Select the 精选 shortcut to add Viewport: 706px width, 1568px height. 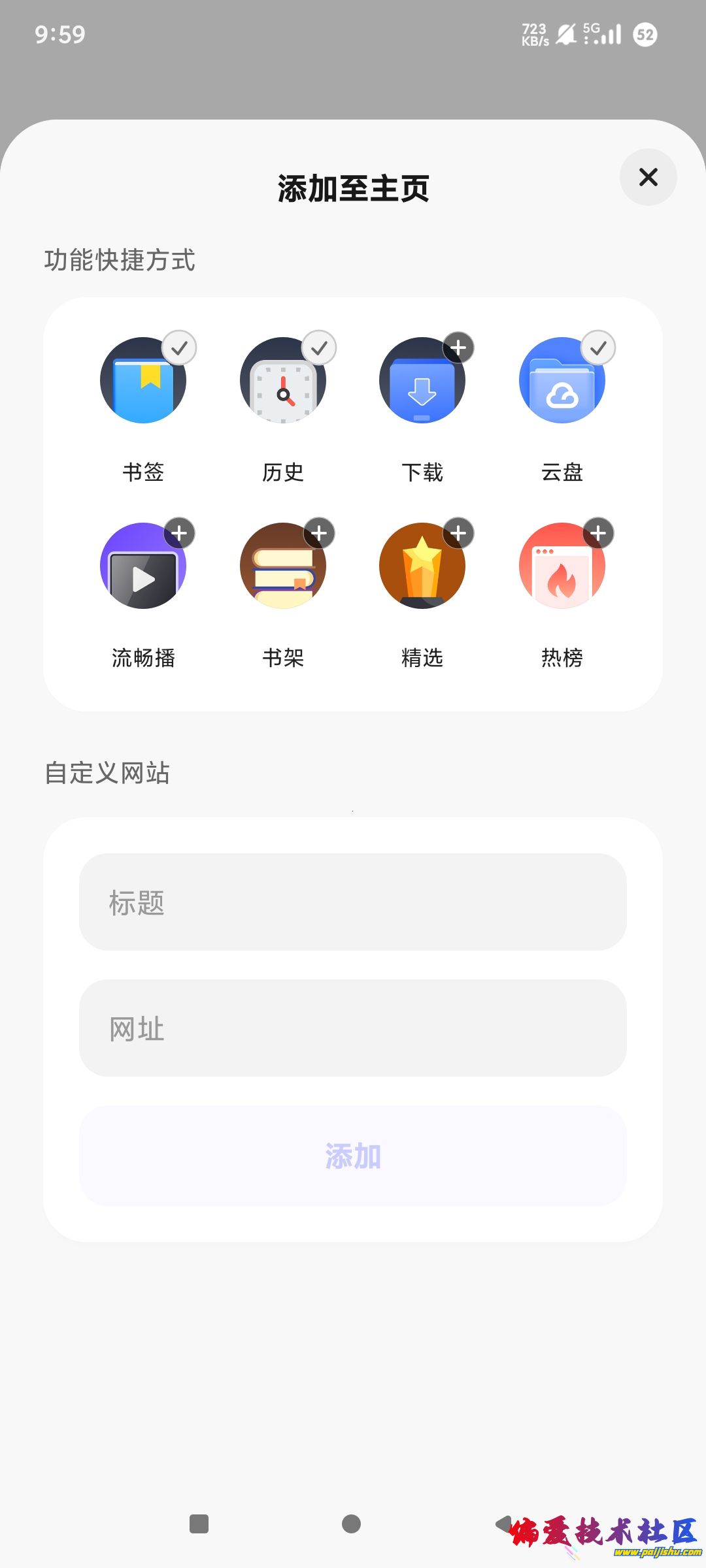pyautogui.click(x=458, y=534)
